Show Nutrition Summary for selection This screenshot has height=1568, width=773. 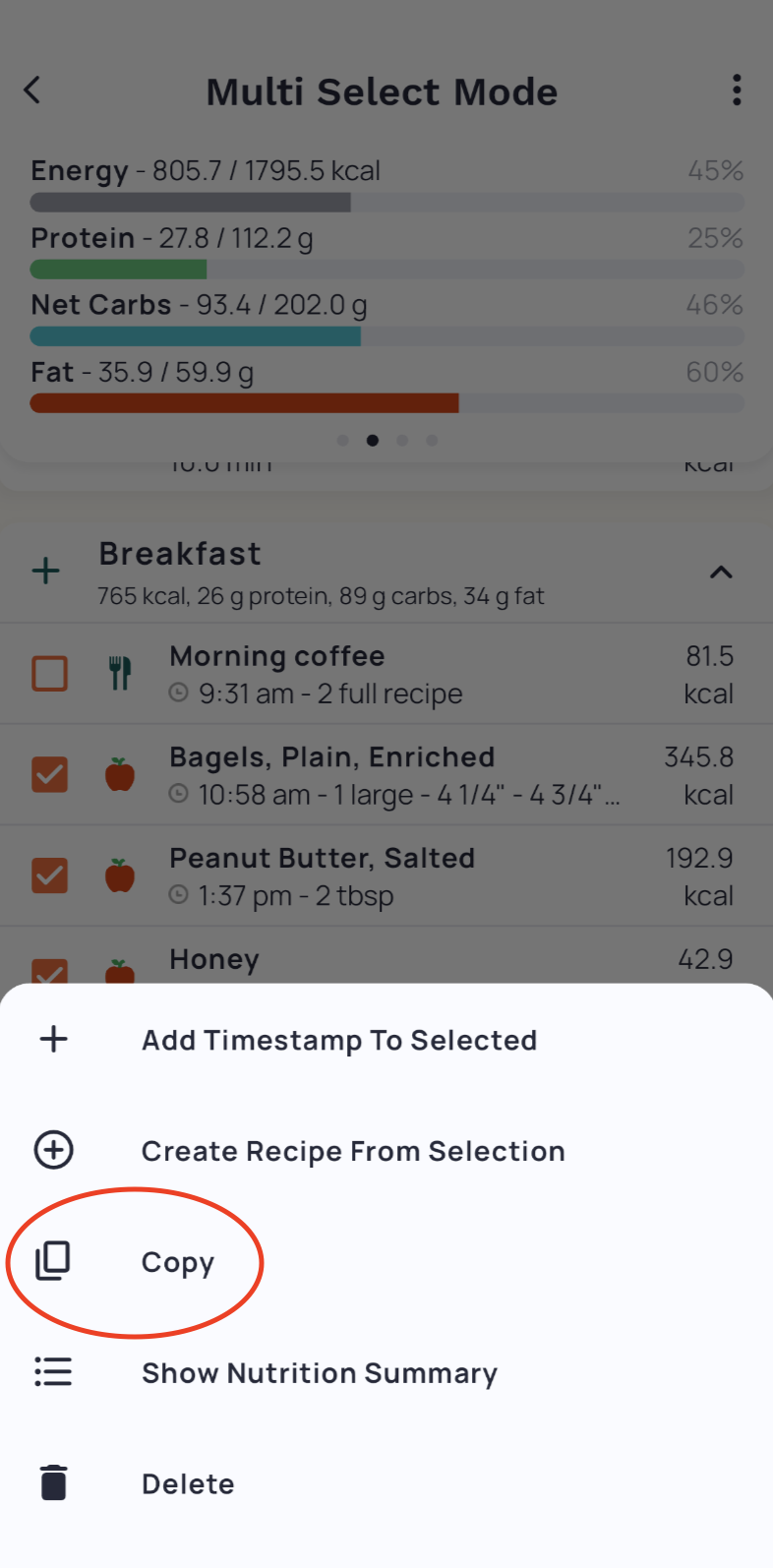tap(386, 1372)
